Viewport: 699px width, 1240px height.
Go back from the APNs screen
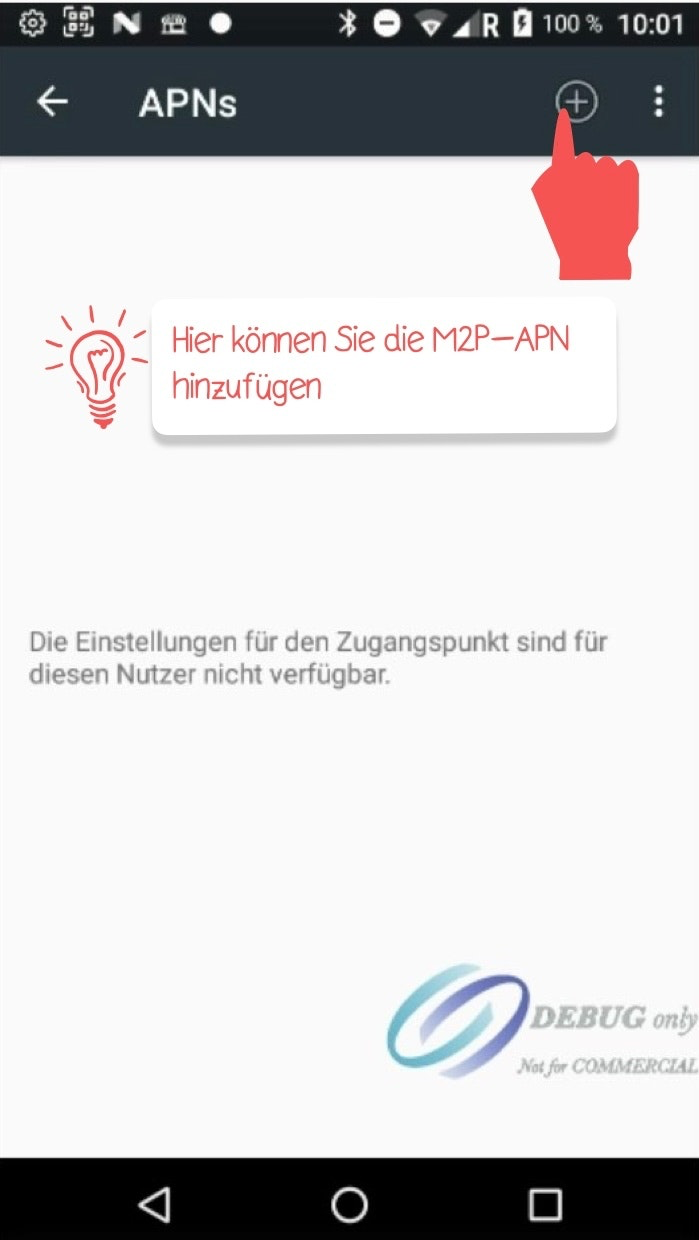pyautogui.click(x=52, y=102)
